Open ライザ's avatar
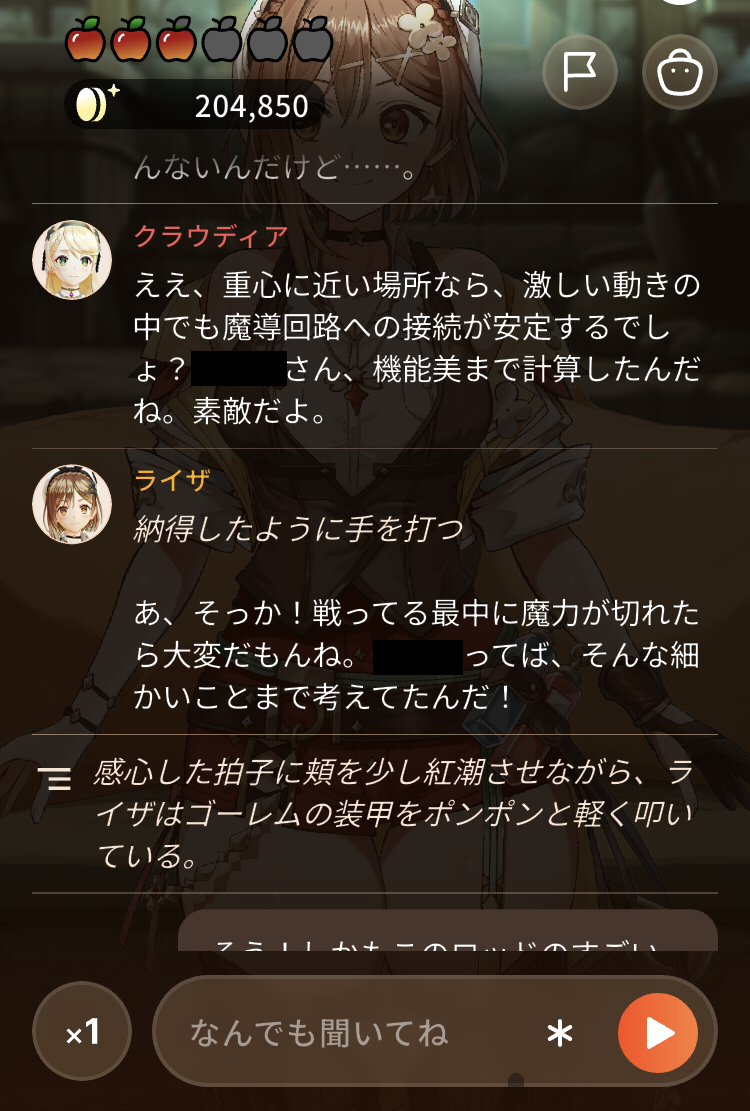Viewport: 750px width, 1111px height. [x=72, y=504]
